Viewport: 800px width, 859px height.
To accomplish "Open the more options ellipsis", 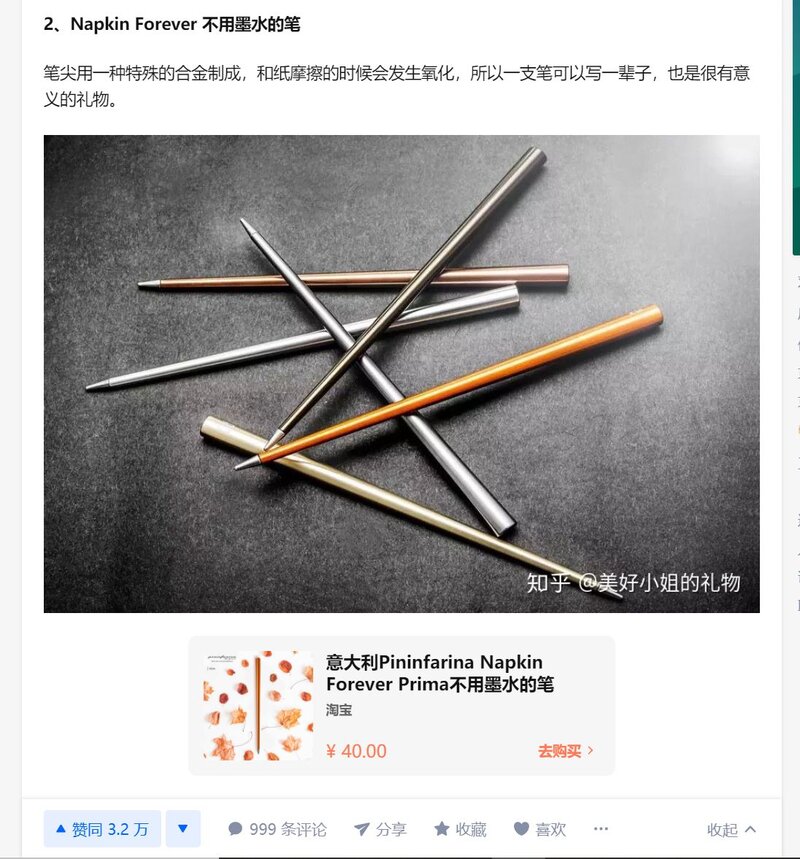I will pos(600,829).
